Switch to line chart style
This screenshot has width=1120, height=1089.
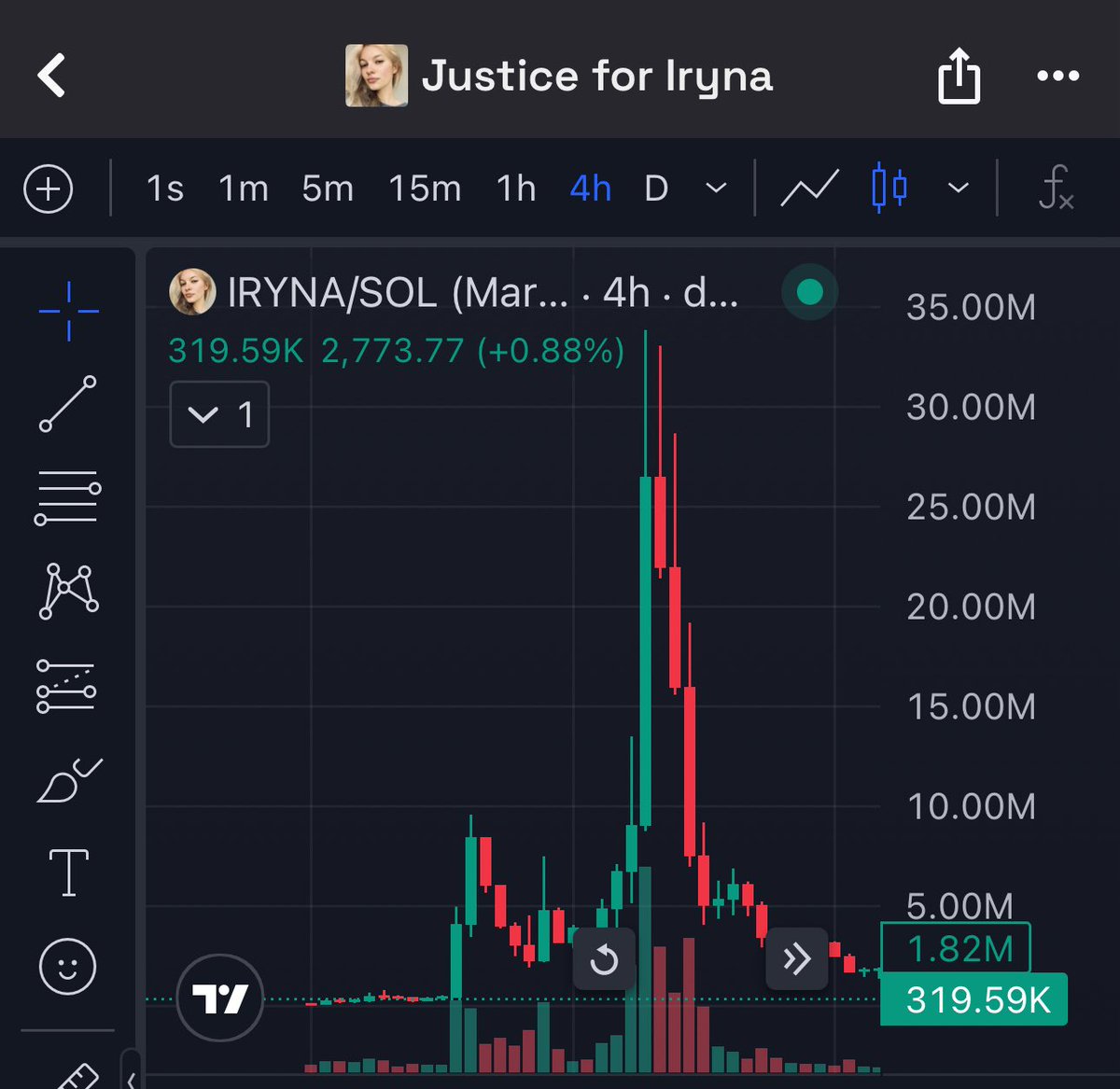click(809, 189)
